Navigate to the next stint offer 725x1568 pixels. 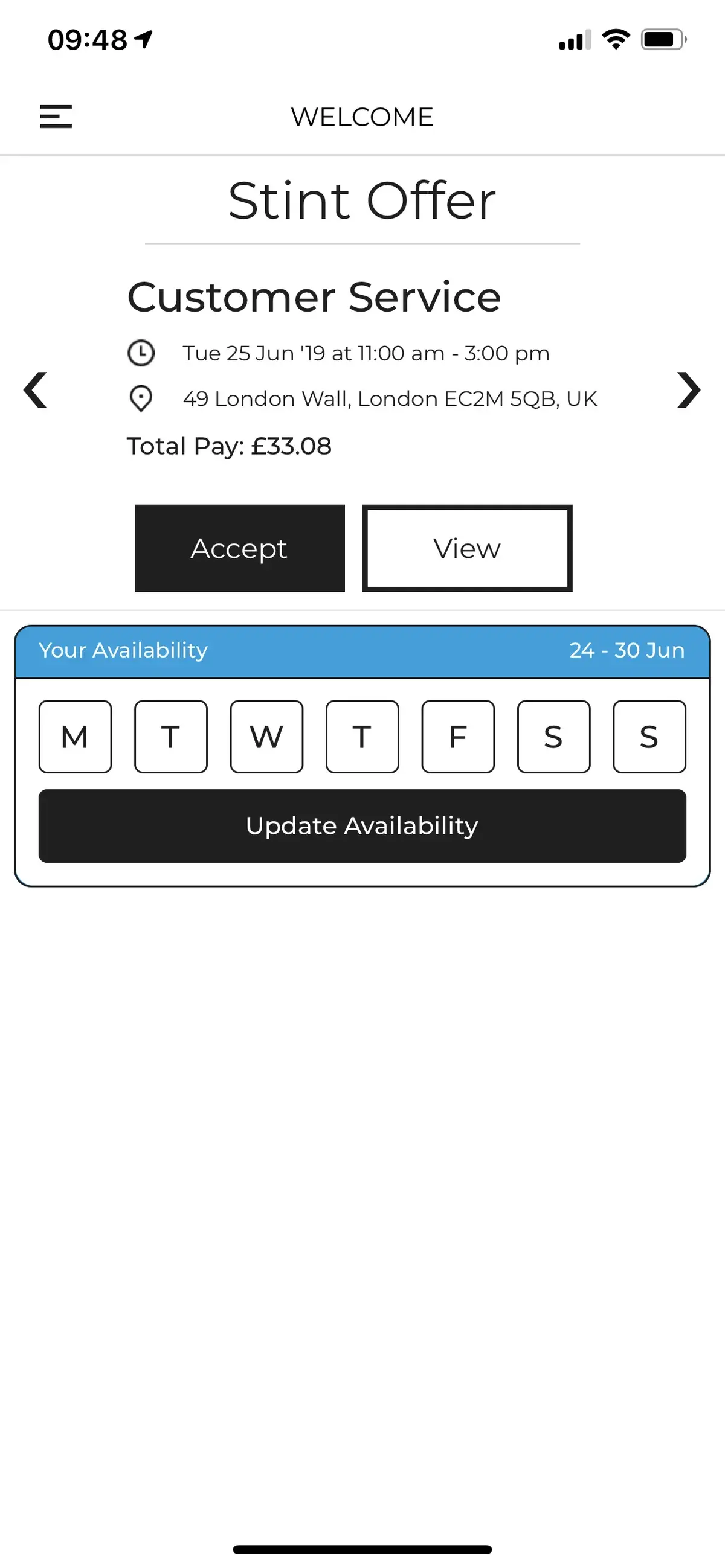pyautogui.click(x=687, y=390)
